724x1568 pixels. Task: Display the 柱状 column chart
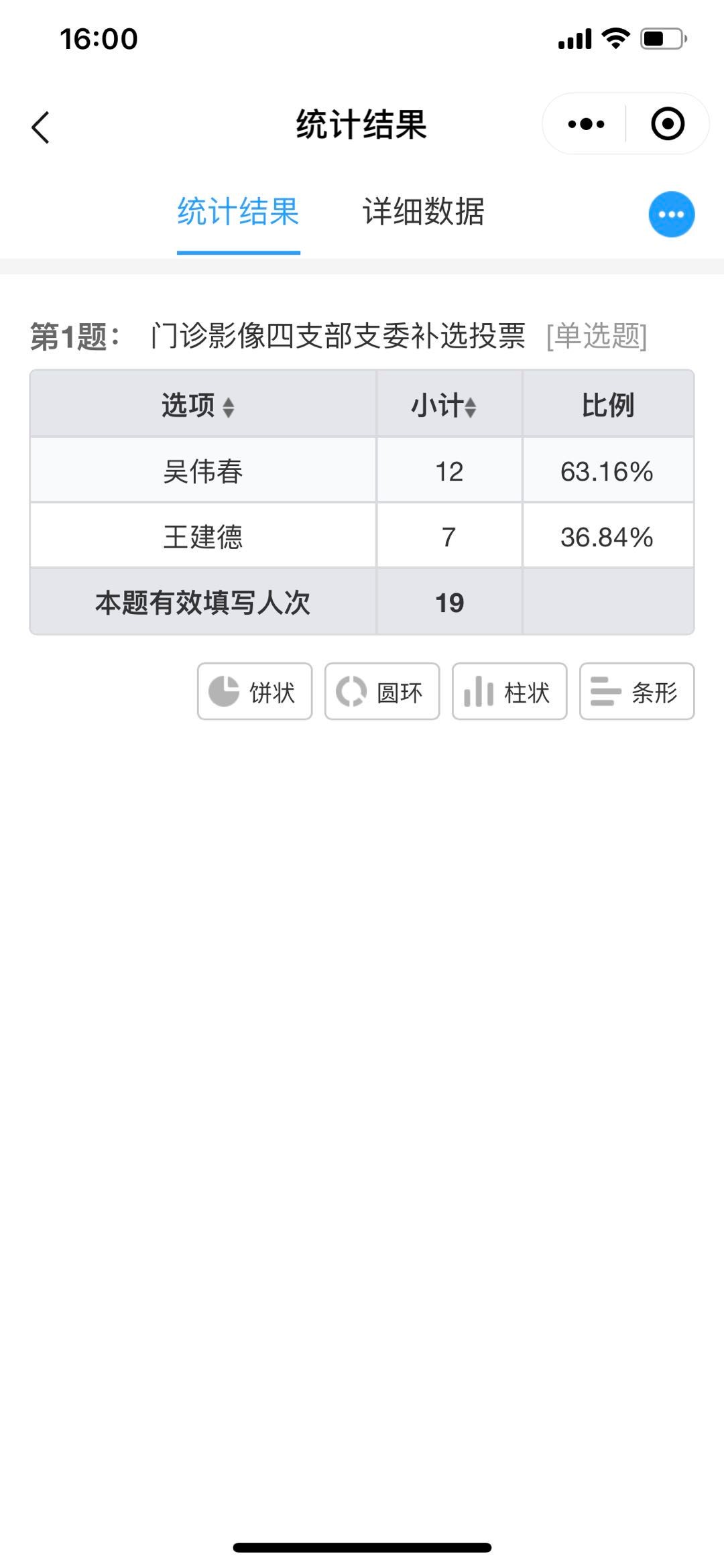click(509, 692)
